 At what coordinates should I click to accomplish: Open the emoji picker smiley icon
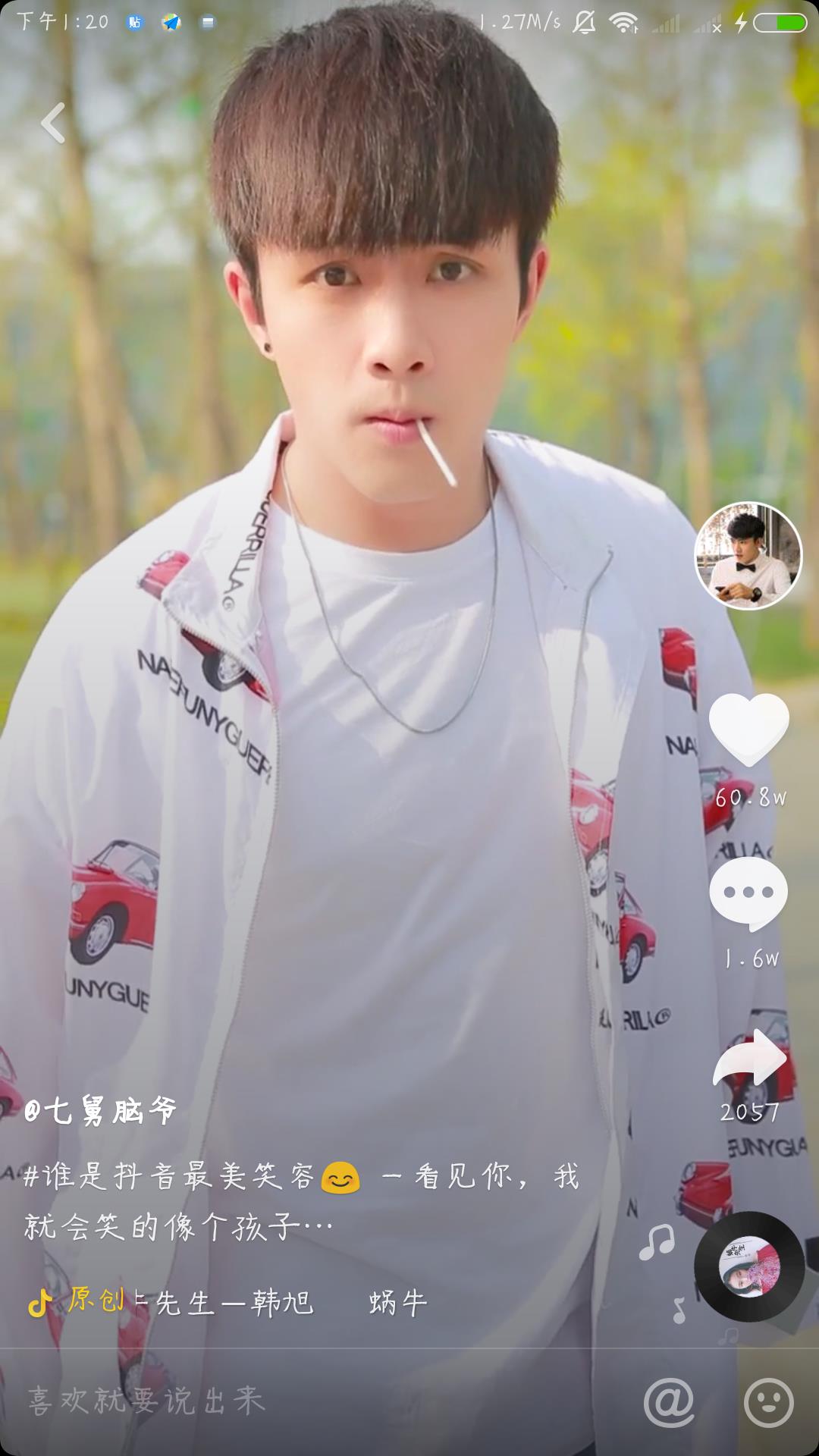(769, 1402)
